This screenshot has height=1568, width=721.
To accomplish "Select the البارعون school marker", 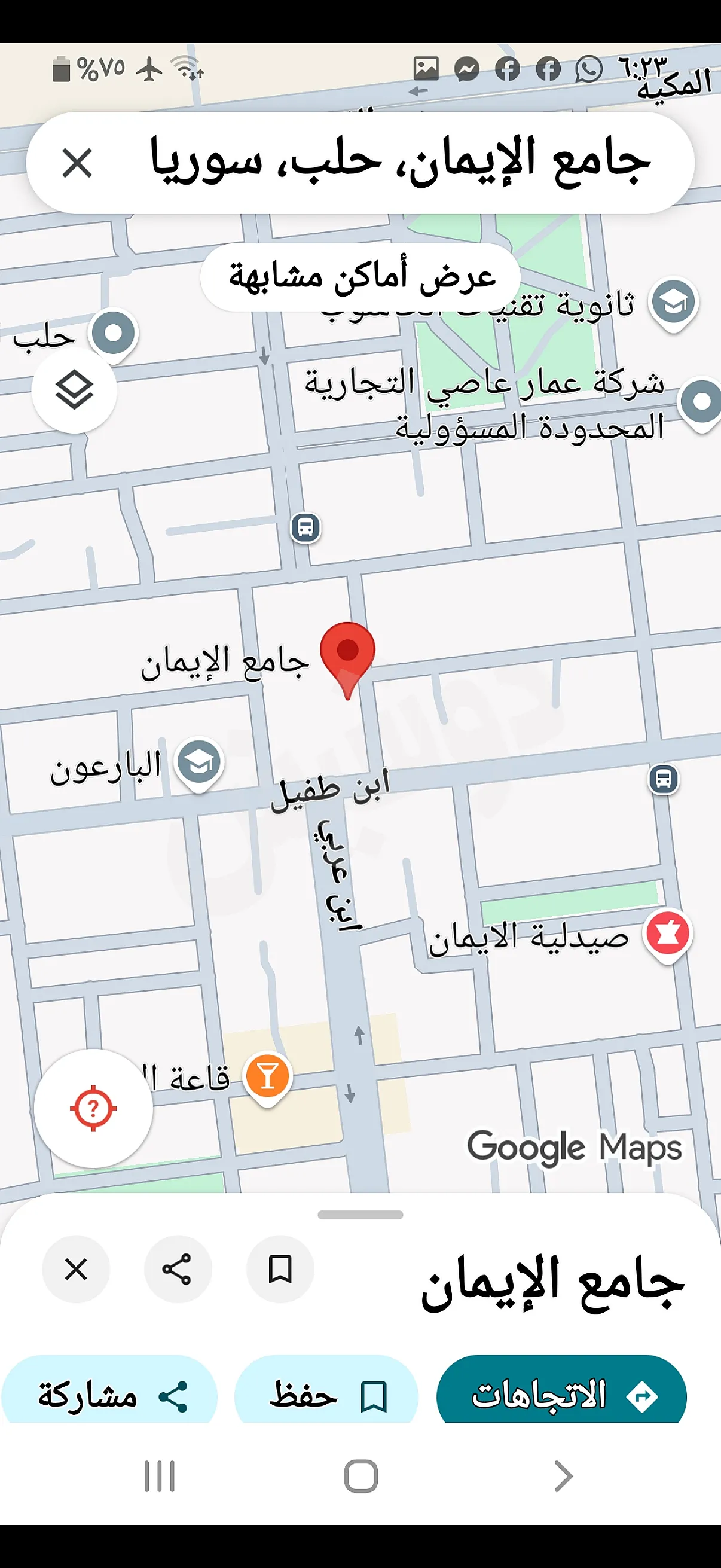I will [199, 764].
